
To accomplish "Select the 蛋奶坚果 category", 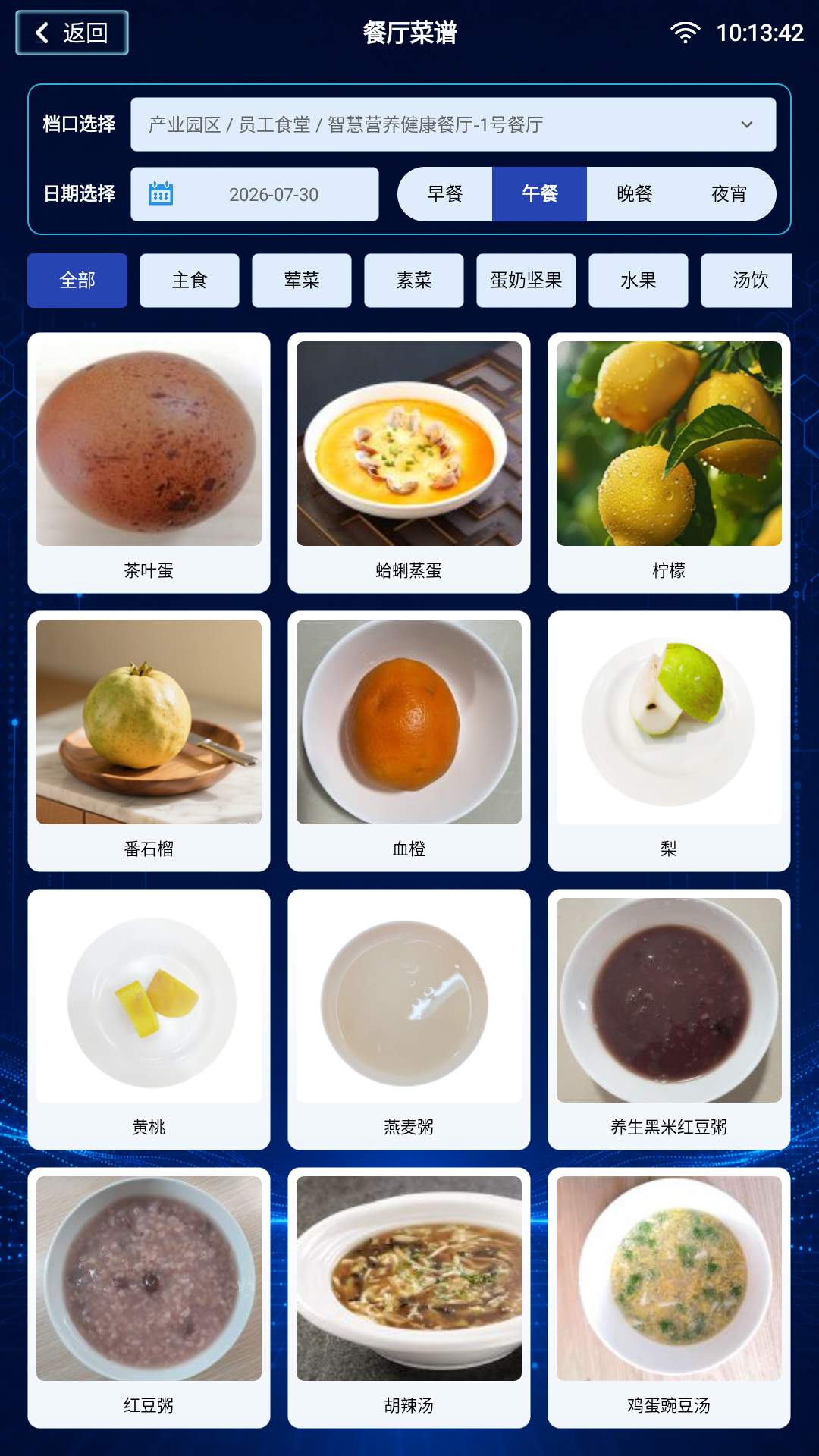I will coord(526,281).
